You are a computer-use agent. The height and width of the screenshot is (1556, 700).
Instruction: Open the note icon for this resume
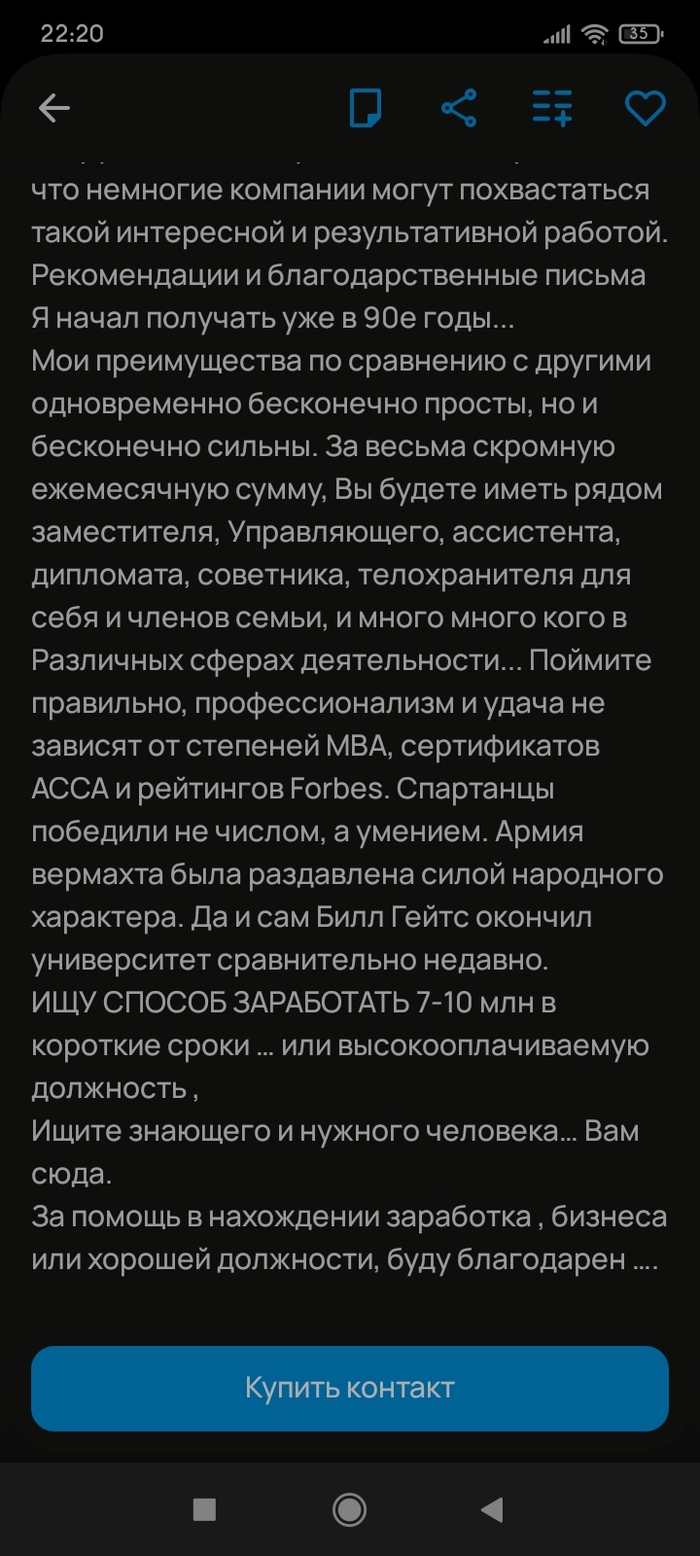tap(365, 108)
